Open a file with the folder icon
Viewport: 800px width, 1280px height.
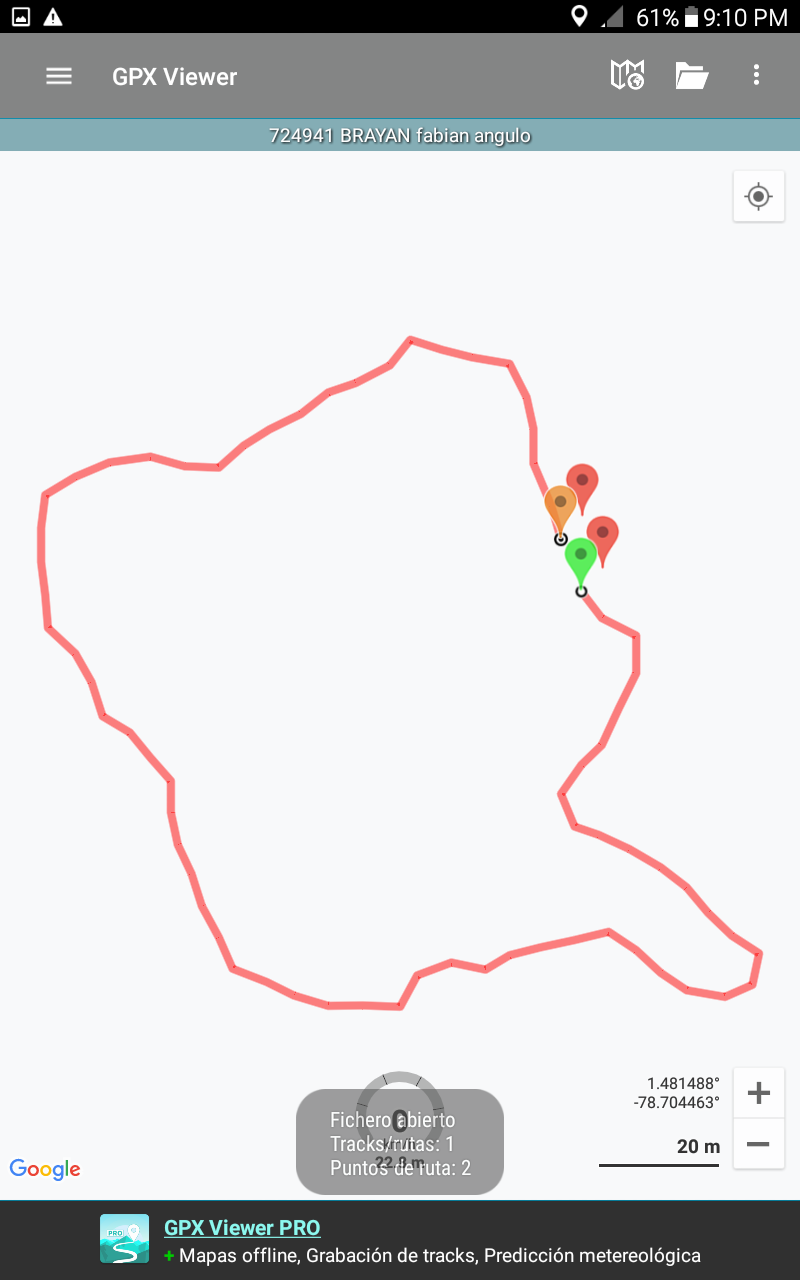tap(691, 76)
